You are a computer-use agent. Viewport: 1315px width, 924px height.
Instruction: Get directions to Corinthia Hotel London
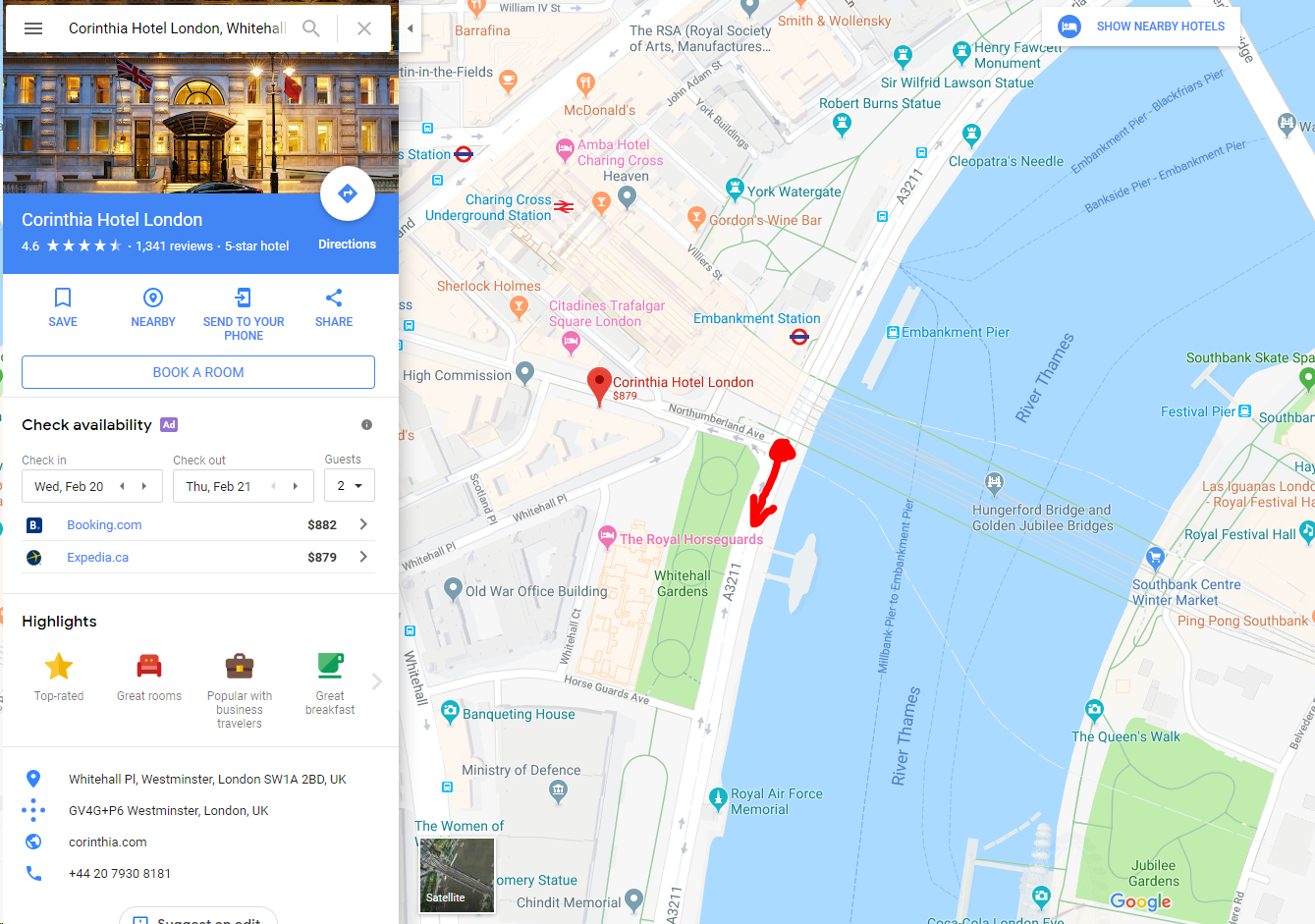(347, 194)
